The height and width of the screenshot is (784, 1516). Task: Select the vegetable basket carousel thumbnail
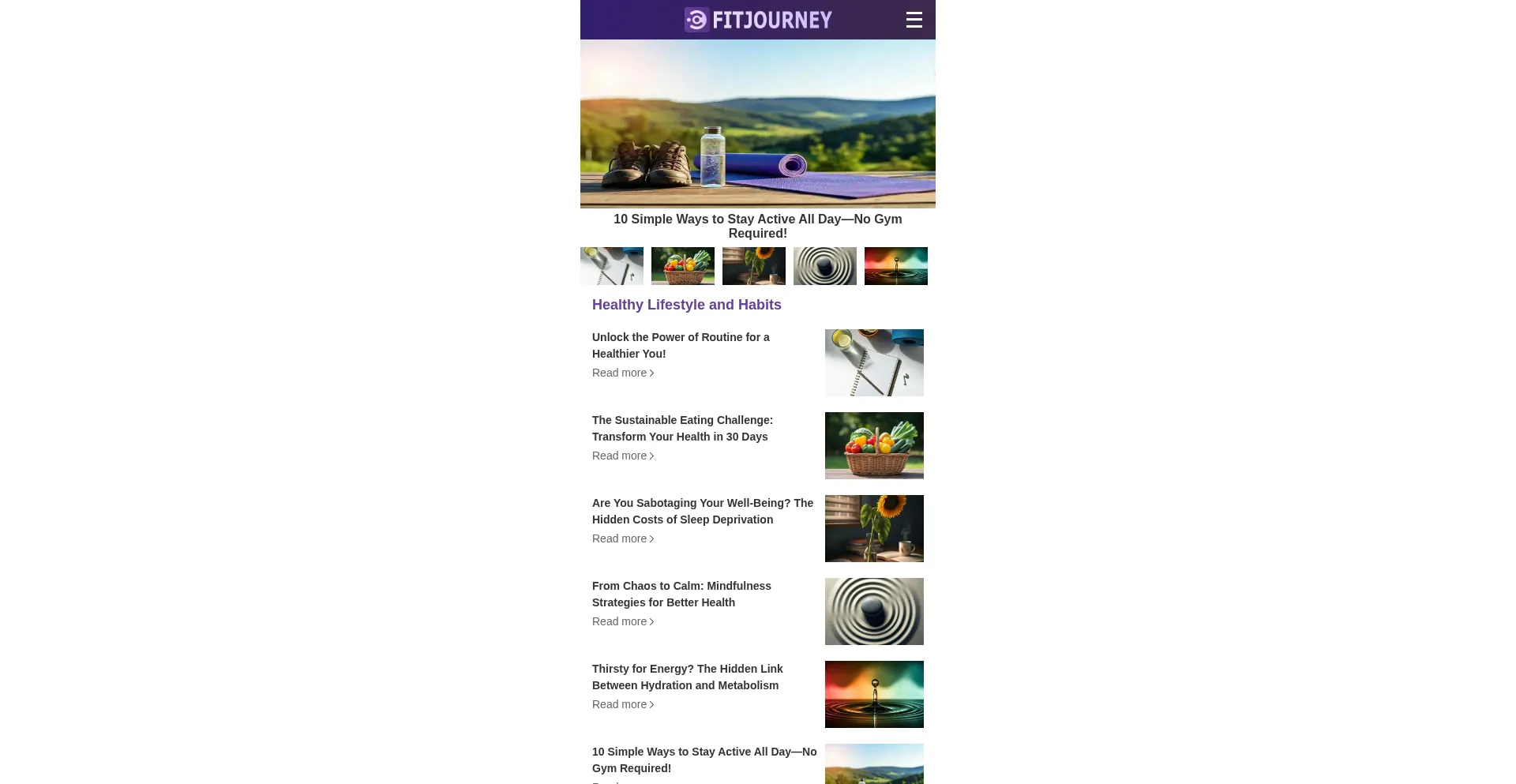[x=682, y=266]
